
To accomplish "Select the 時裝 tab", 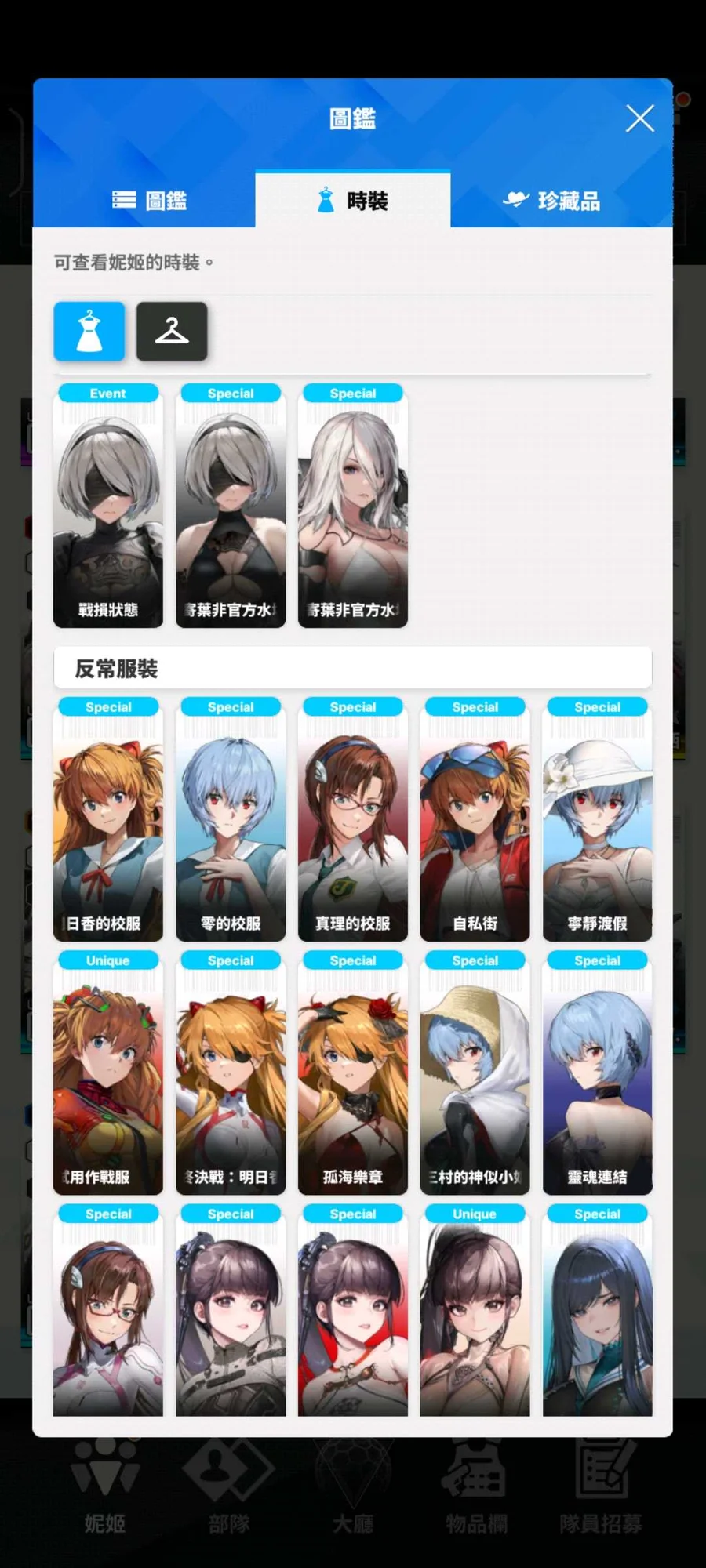I will point(353,201).
